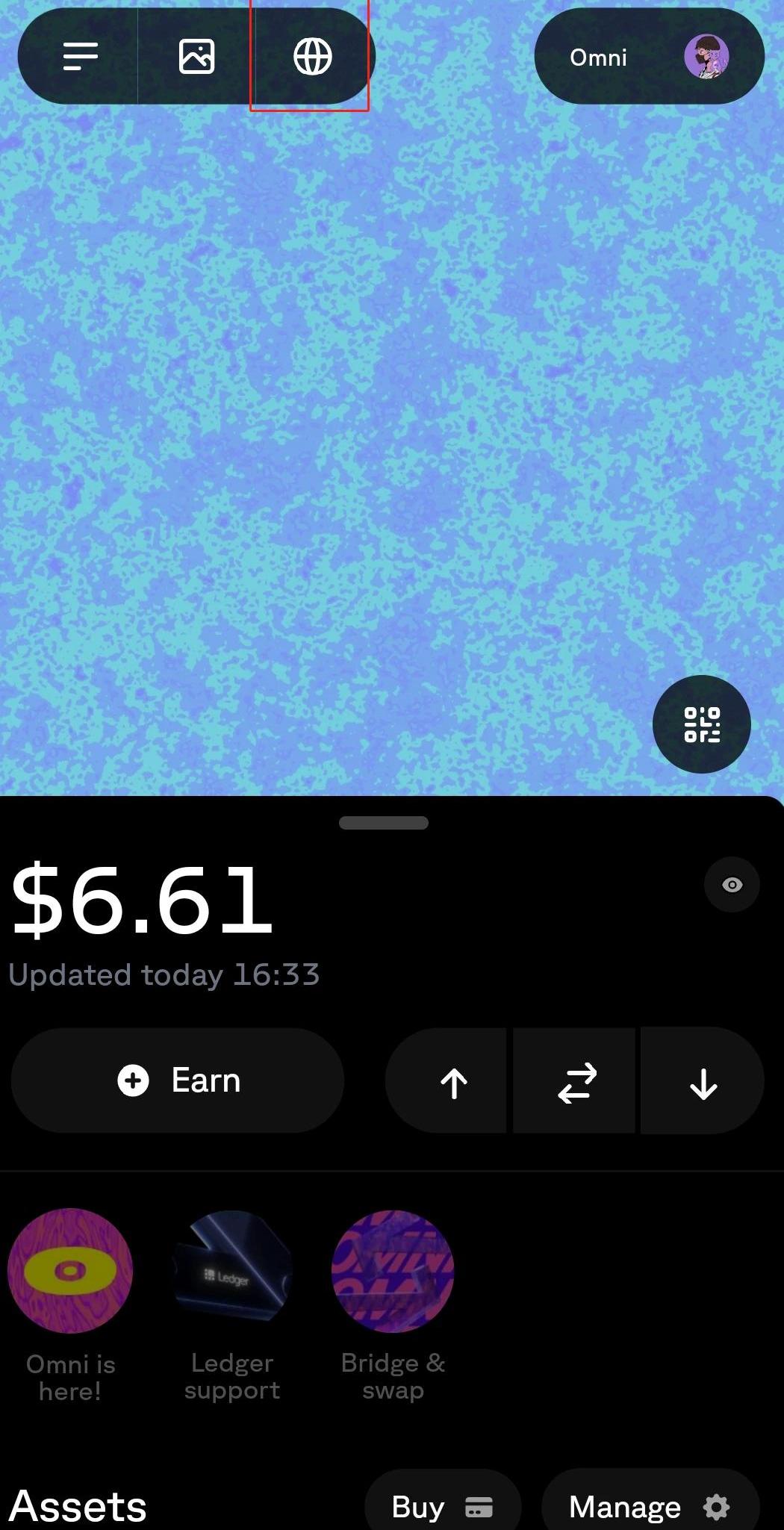
Task: Open the QR code scanner
Action: click(701, 724)
